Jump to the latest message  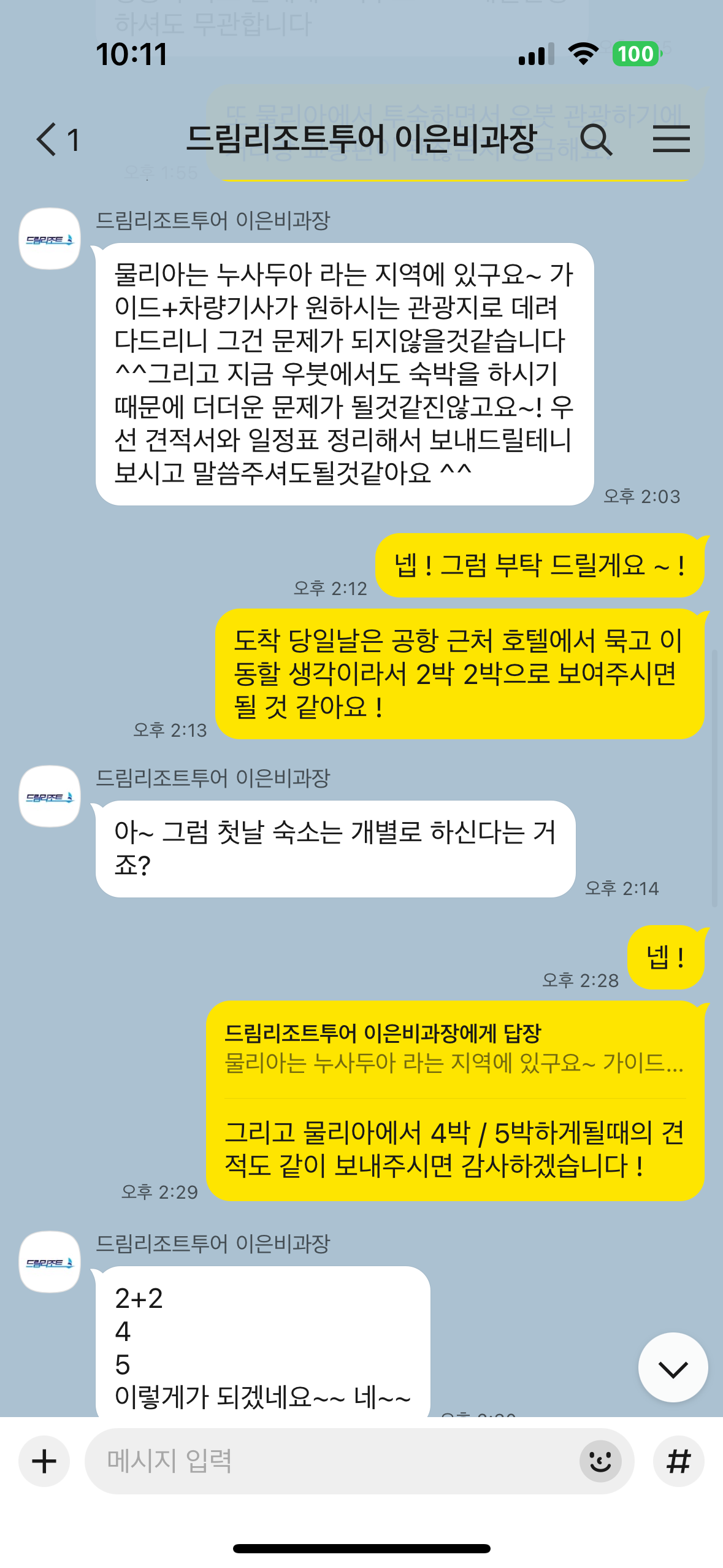point(673,1367)
